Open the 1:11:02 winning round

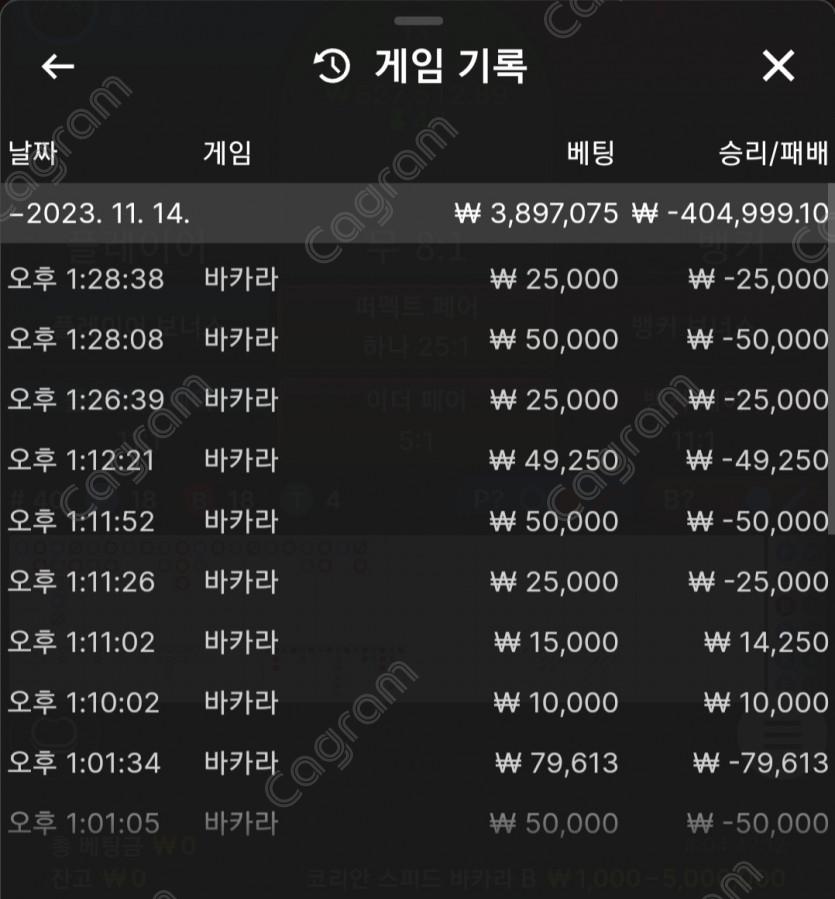point(417,642)
